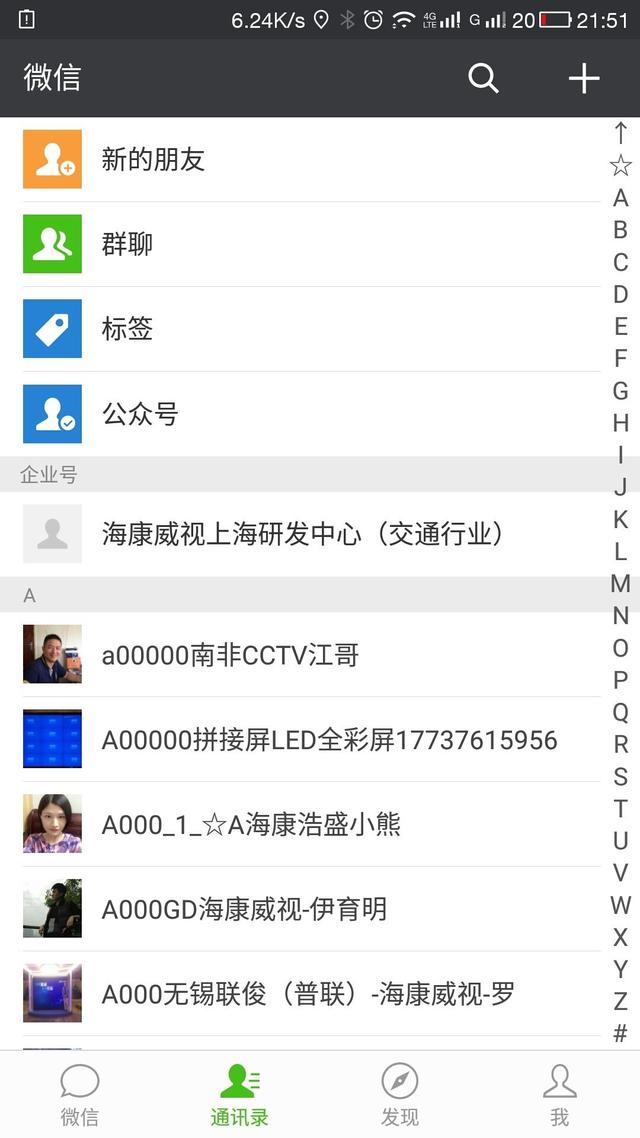
Task: Select the 通讯录 contacts tab
Action: [x=240, y=1095]
